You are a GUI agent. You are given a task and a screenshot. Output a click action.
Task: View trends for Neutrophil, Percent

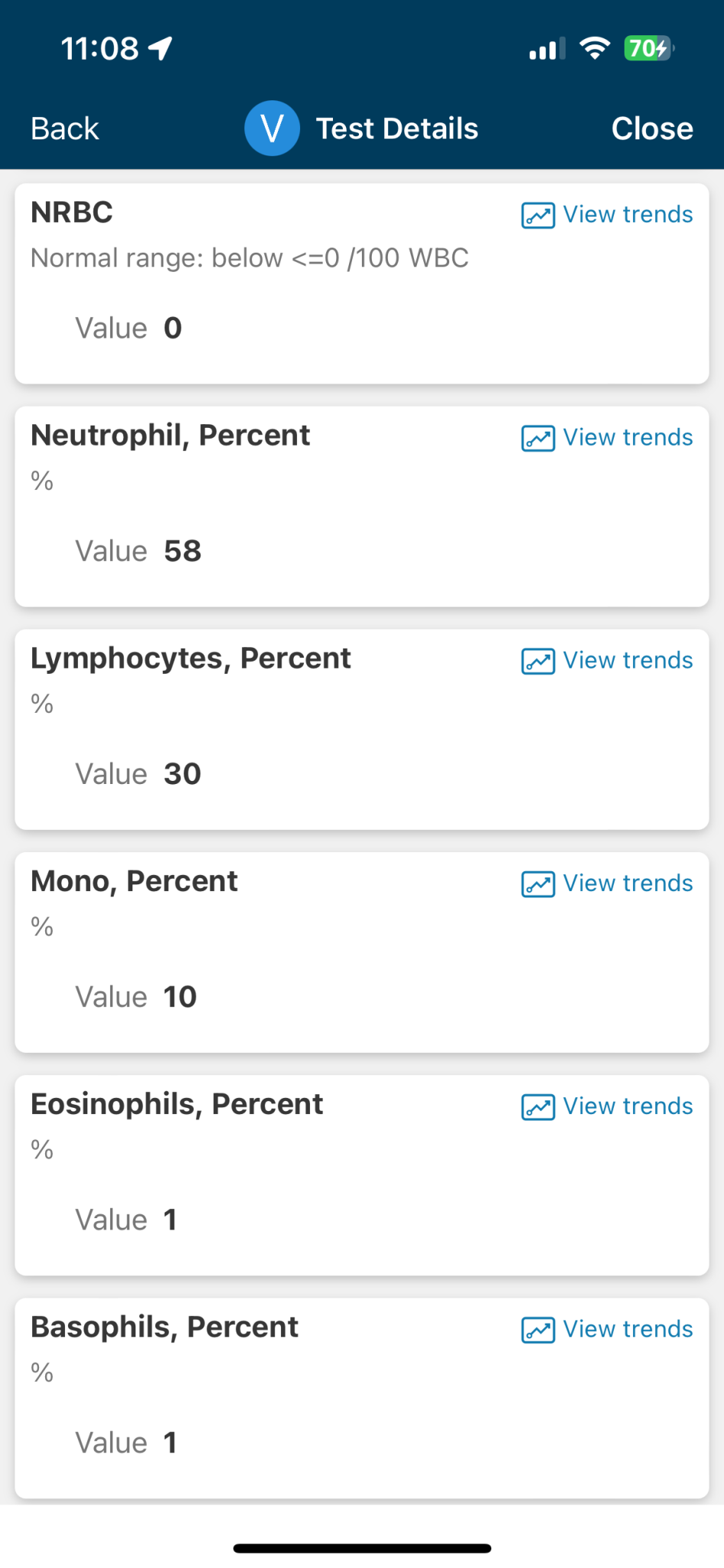[607, 437]
